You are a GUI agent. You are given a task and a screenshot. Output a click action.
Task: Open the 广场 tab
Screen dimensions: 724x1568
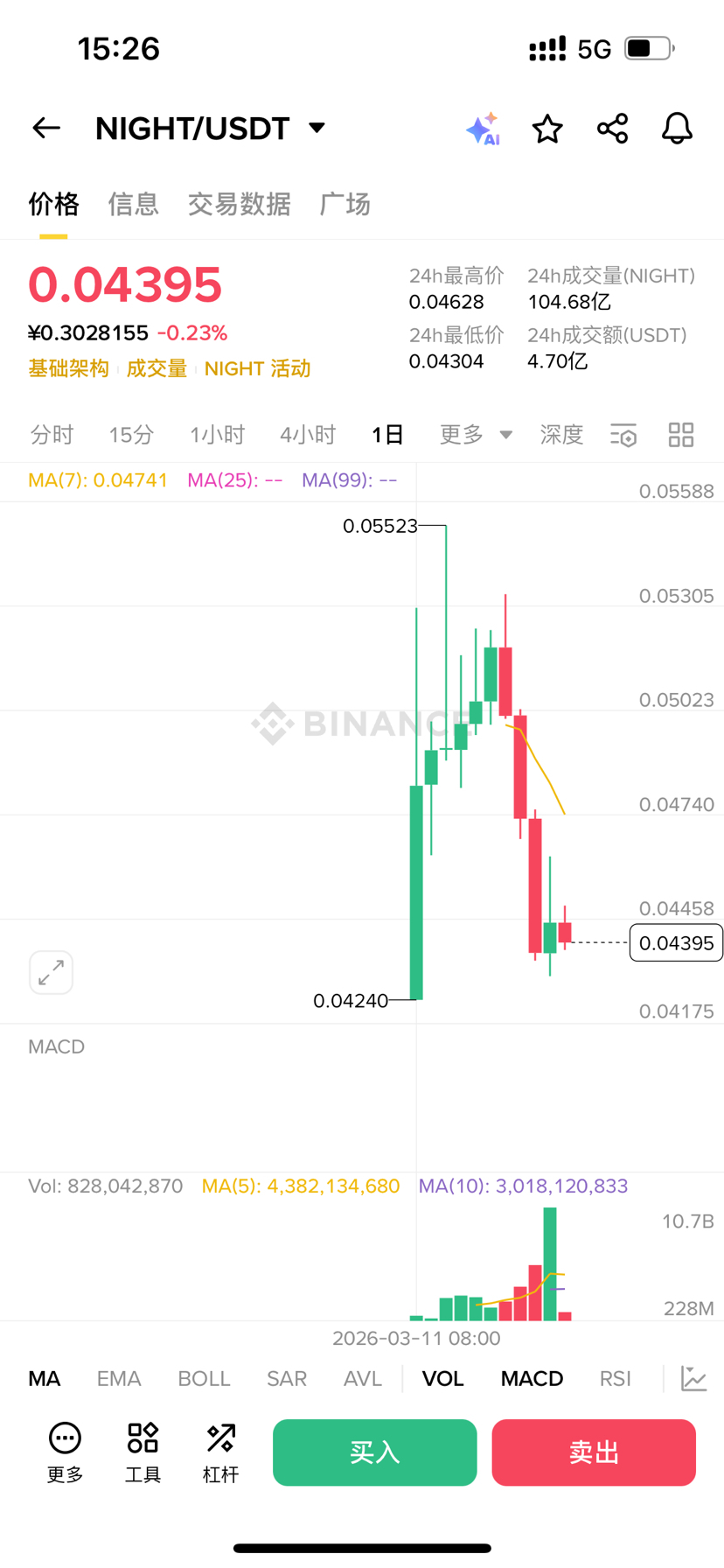(345, 204)
